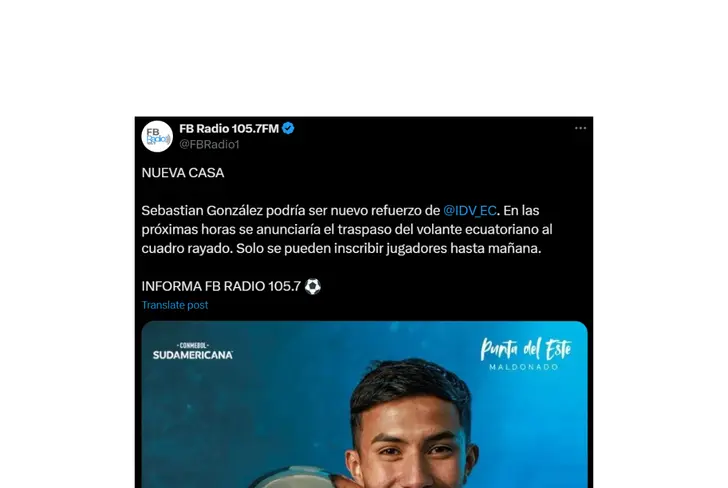The height and width of the screenshot is (488, 728).
Task: Open the @IDV_EC mention link
Action: tap(470, 210)
